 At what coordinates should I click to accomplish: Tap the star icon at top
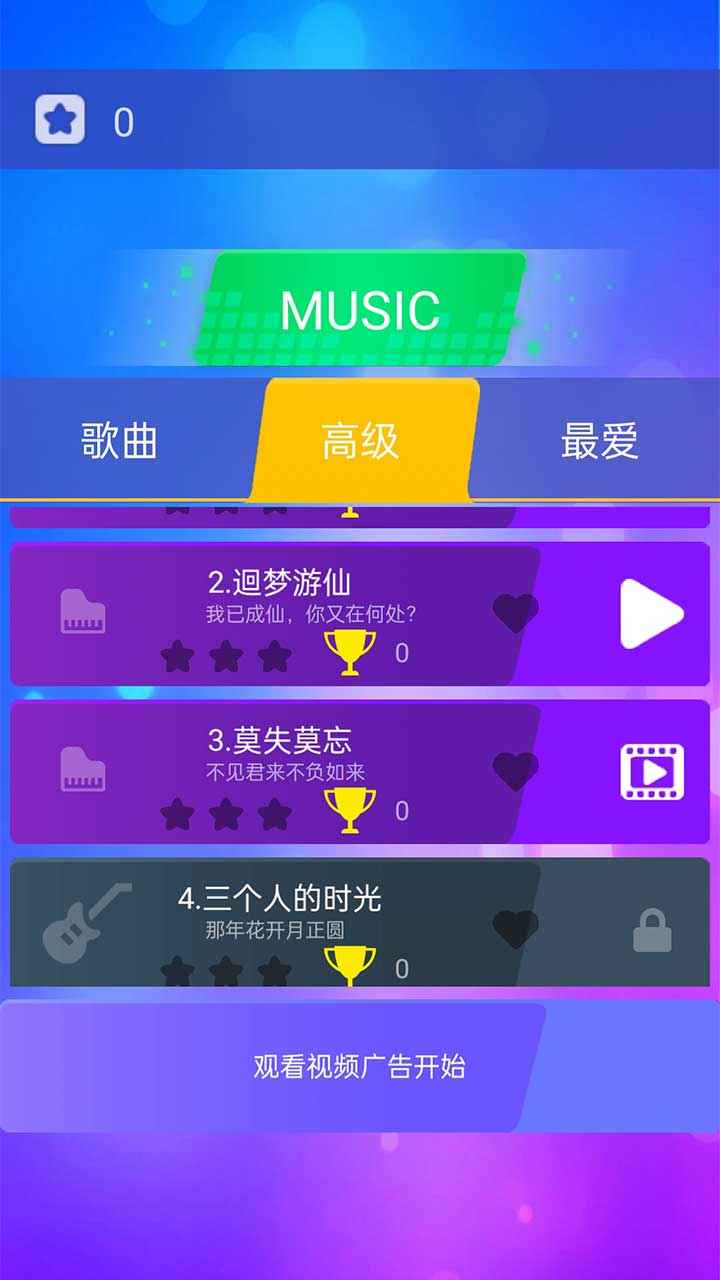coord(60,120)
